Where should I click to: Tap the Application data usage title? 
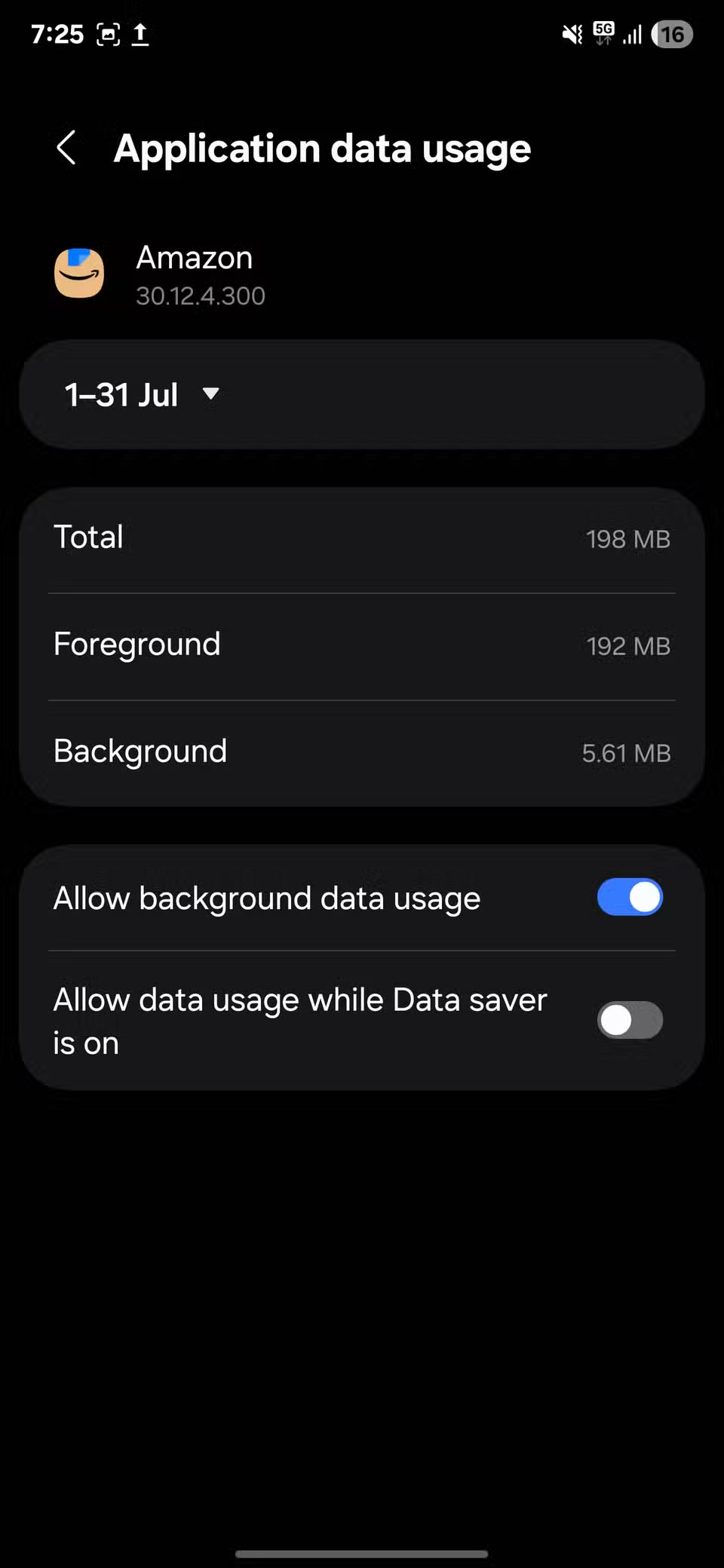pyautogui.click(x=323, y=148)
